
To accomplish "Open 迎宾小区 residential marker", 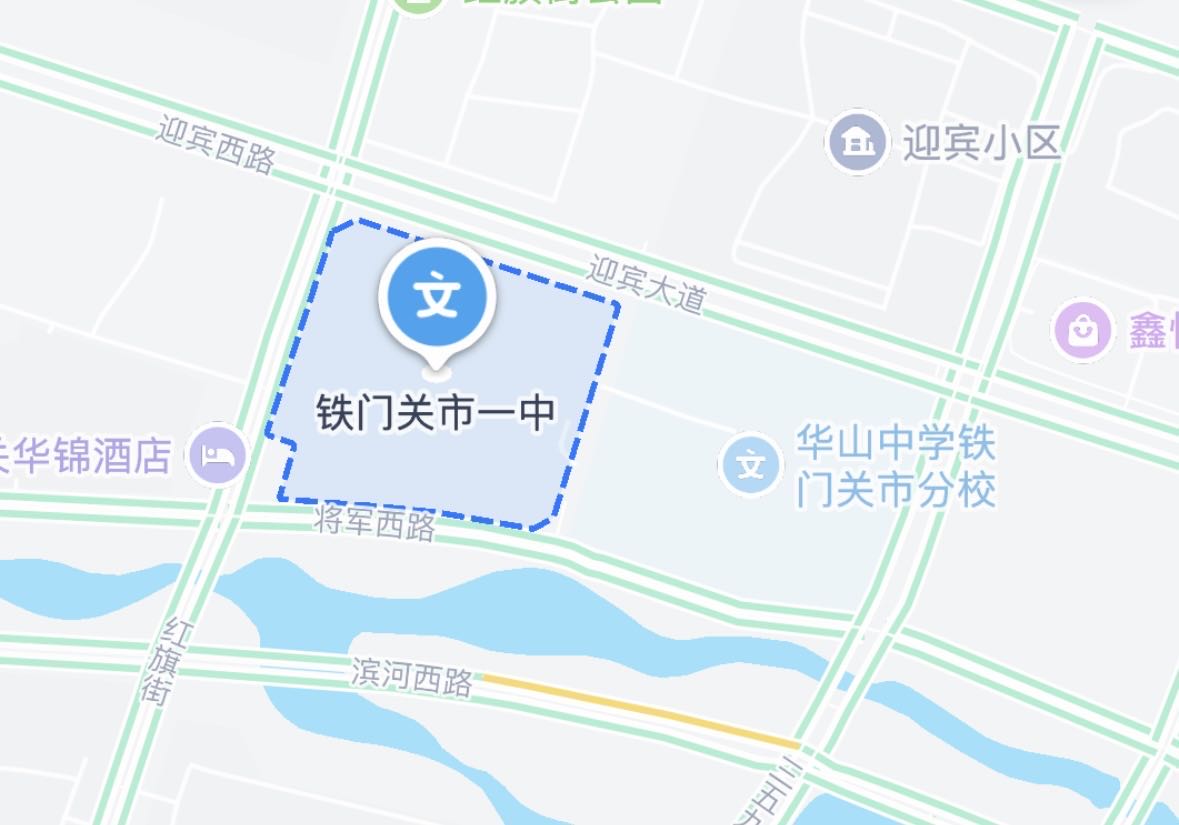I will [x=857, y=143].
